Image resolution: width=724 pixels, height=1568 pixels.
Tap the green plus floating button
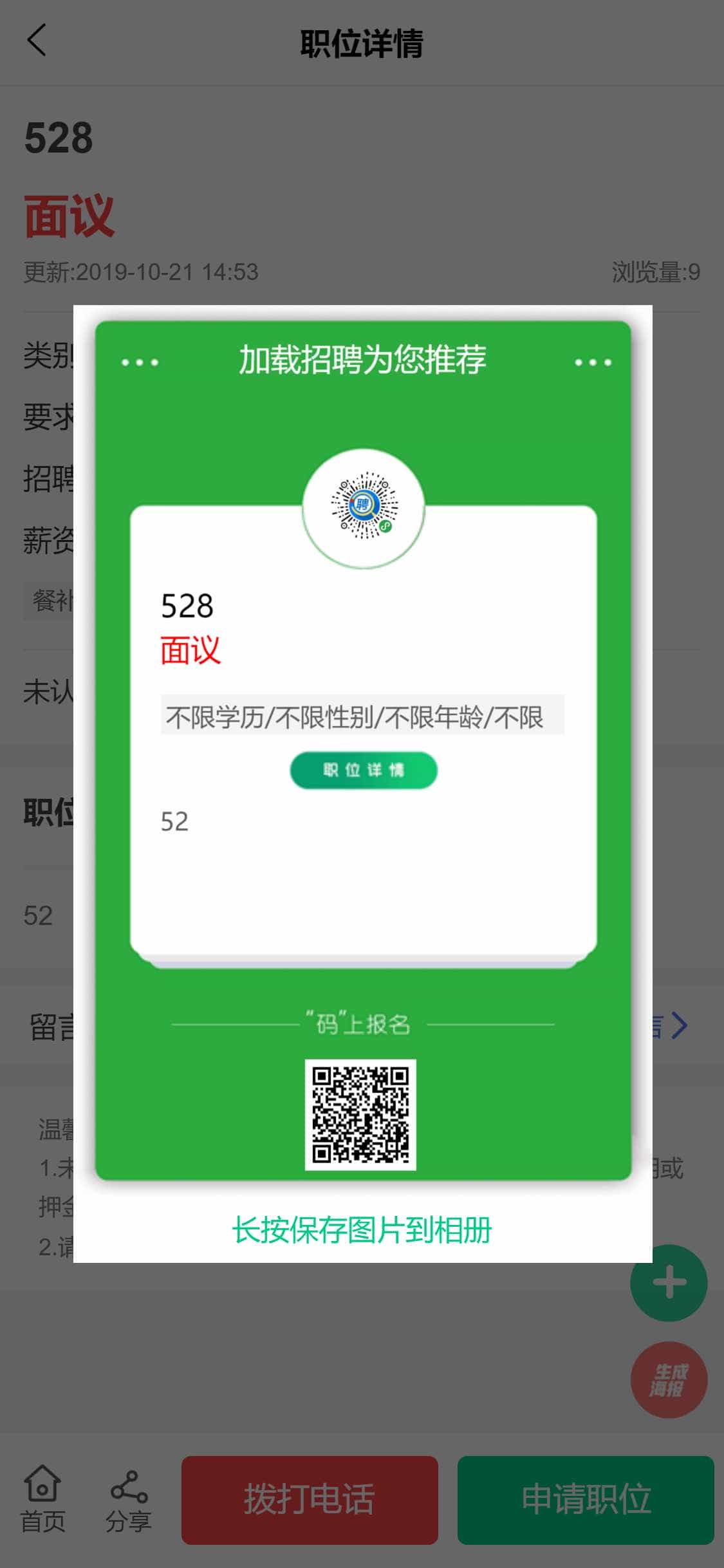669,1282
